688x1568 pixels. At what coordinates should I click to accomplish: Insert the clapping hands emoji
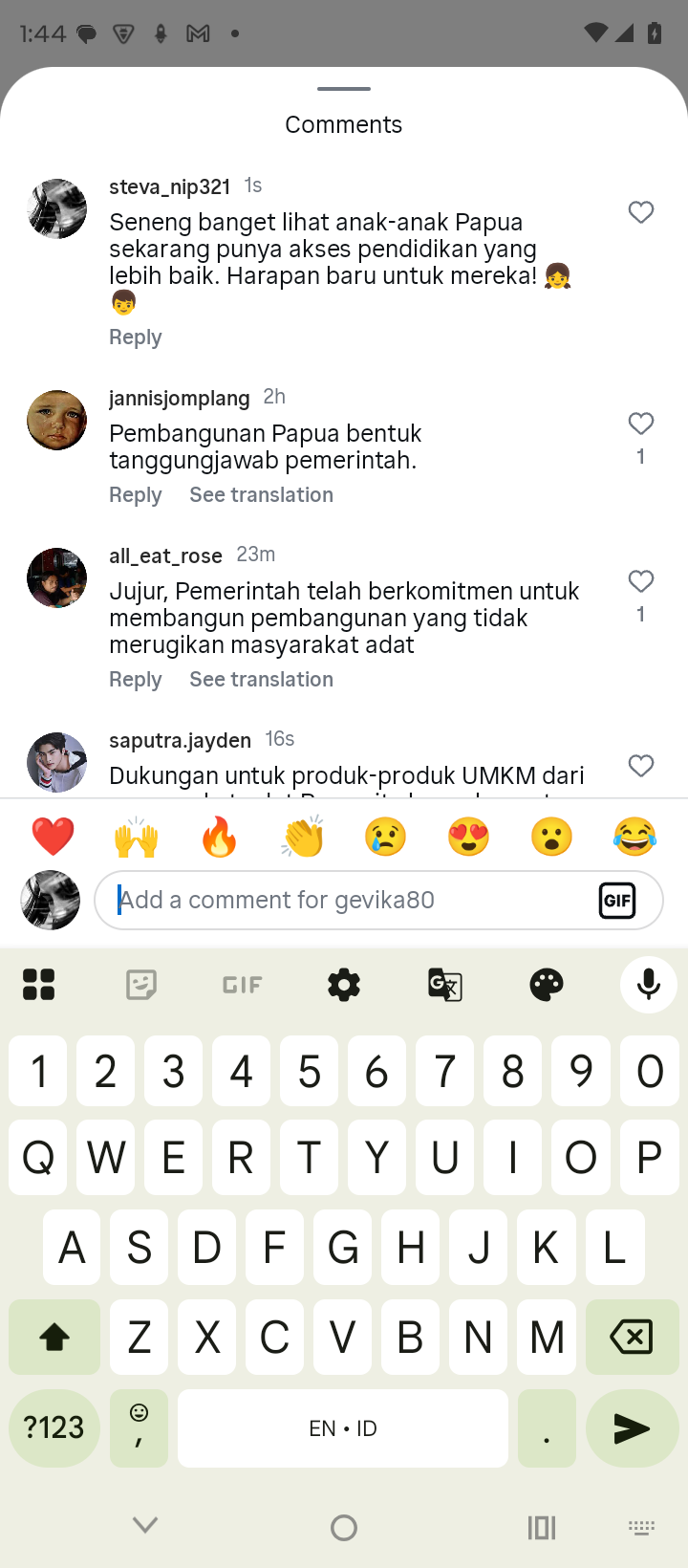point(303,838)
